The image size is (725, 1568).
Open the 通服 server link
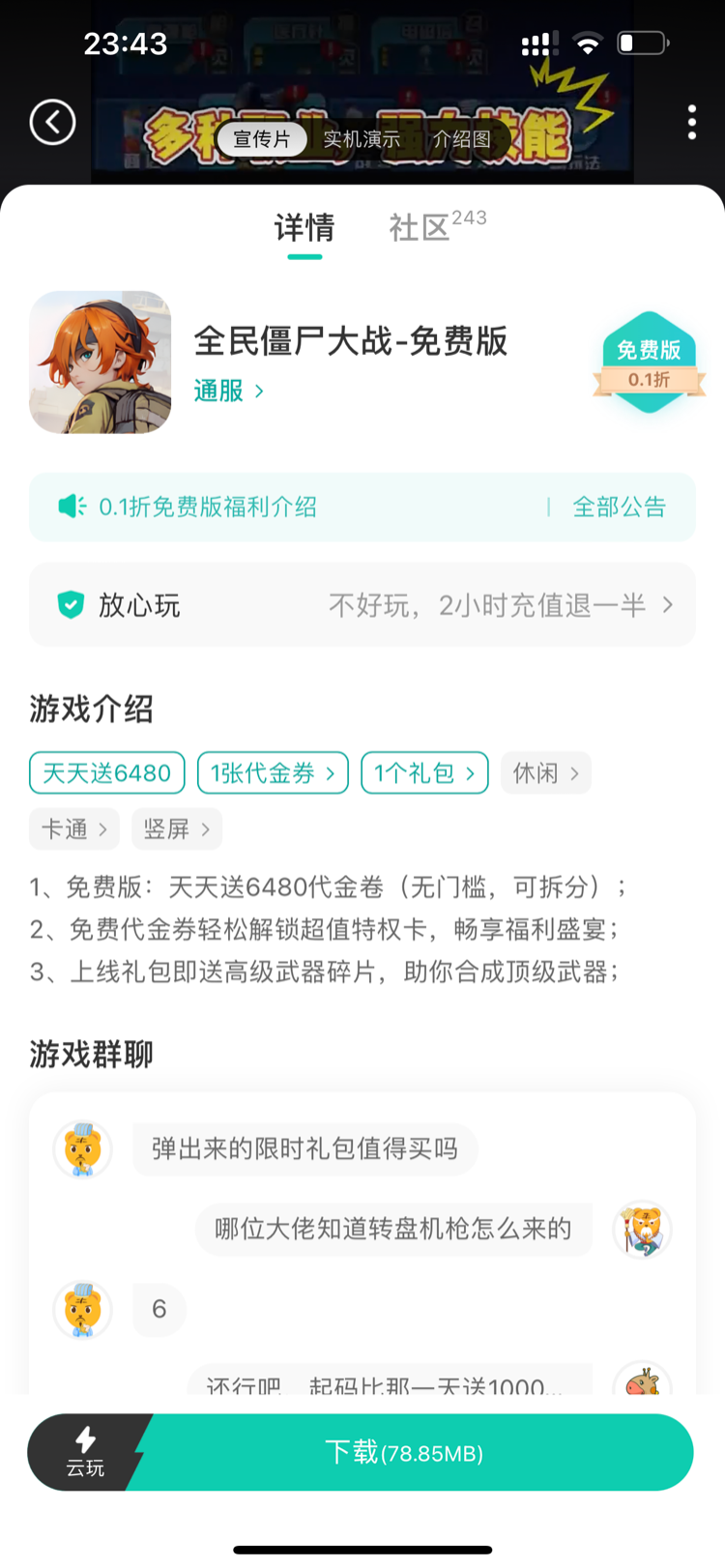click(228, 391)
